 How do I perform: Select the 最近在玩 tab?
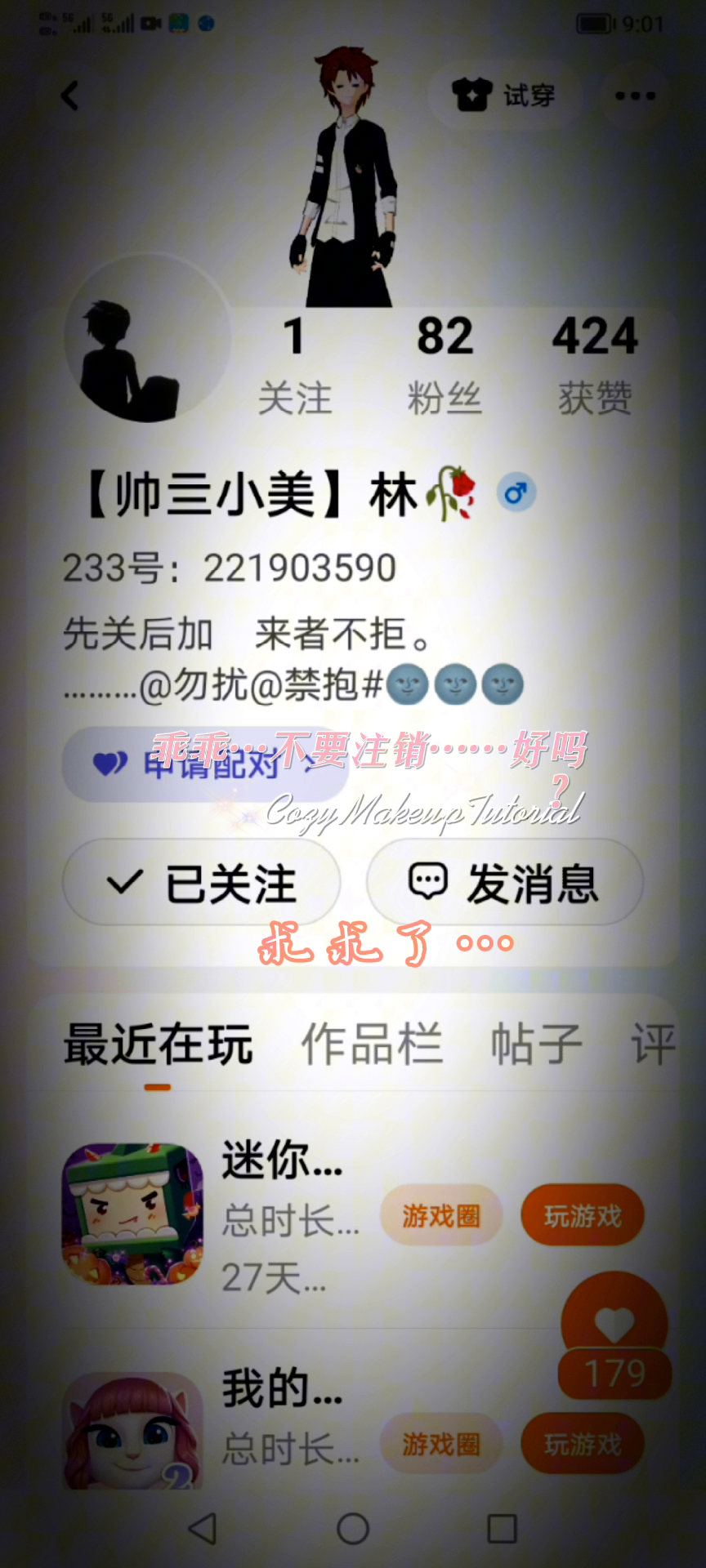pyautogui.click(x=158, y=1045)
